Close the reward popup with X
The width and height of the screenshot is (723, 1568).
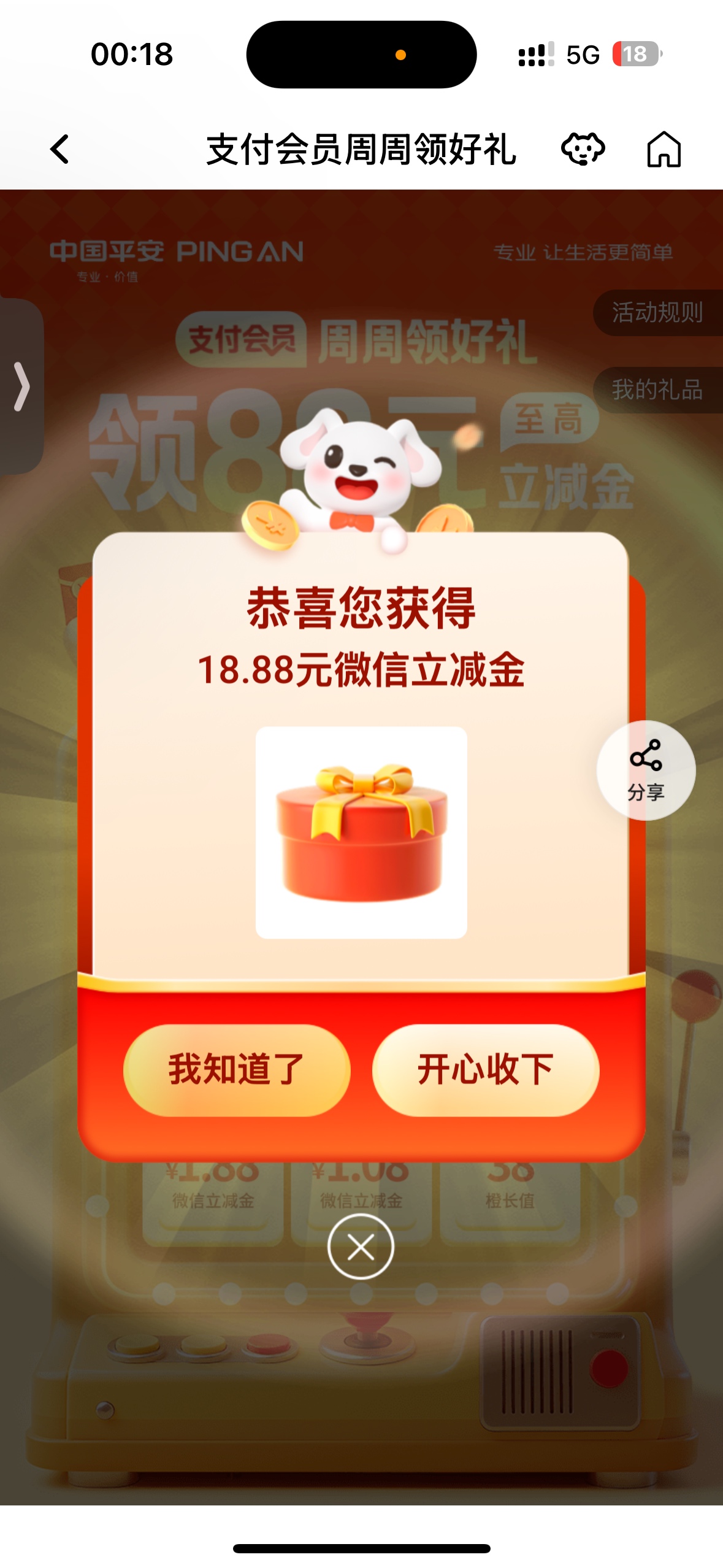click(361, 1247)
